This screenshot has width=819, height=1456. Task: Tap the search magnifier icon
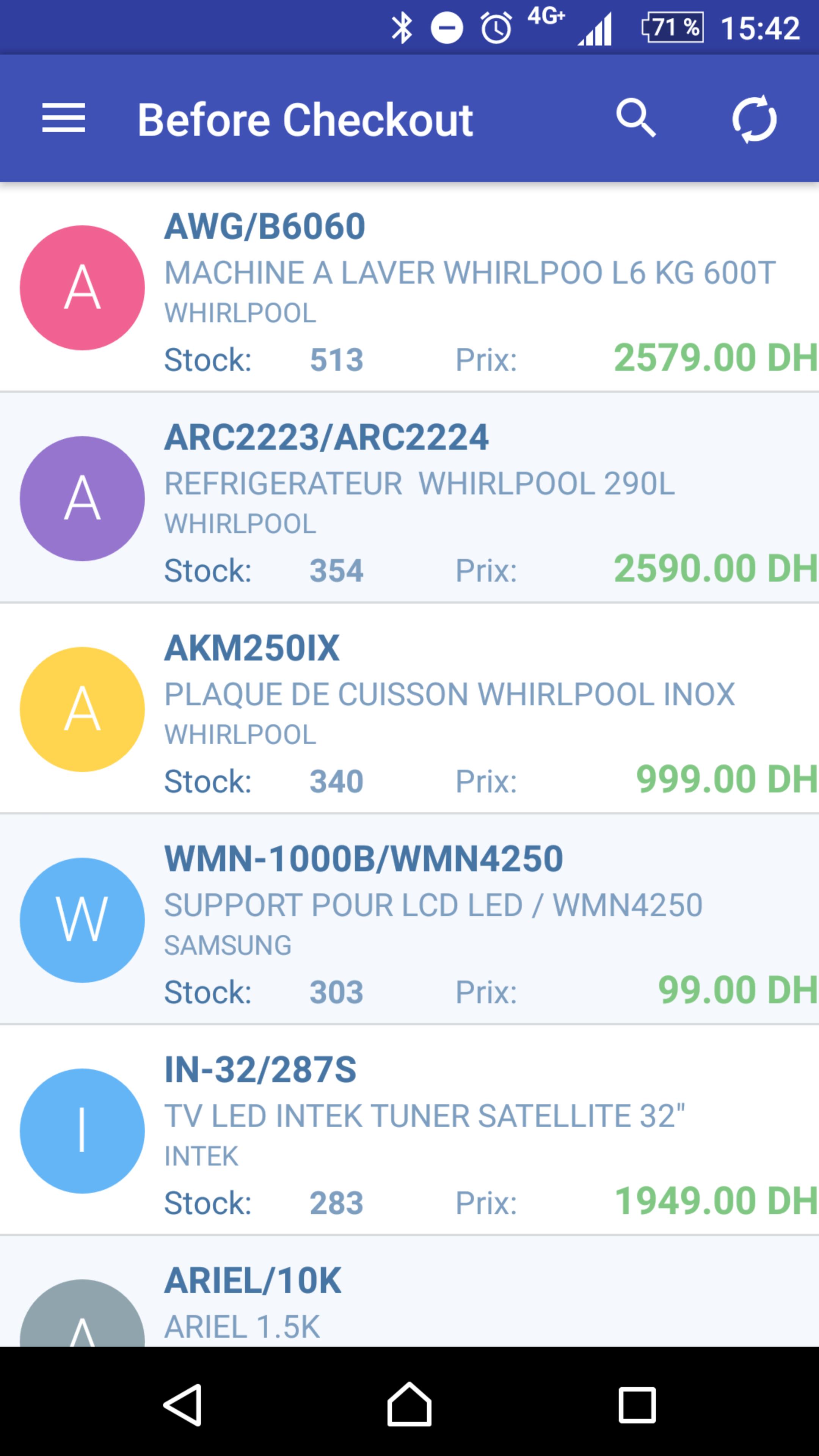click(x=635, y=118)
